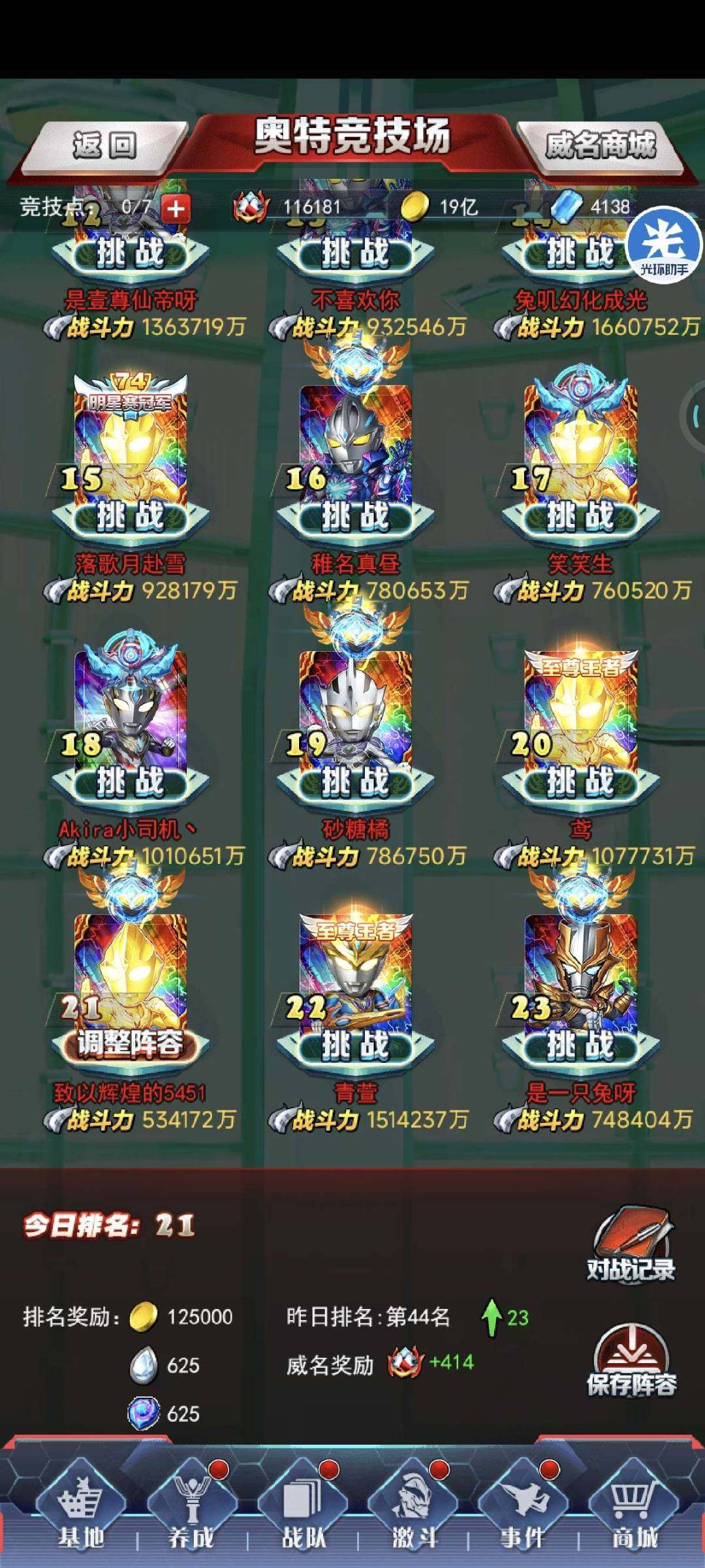Challenge player 青萱 at rank 22
The image size is (705, 1568).
pos(355,1045)
